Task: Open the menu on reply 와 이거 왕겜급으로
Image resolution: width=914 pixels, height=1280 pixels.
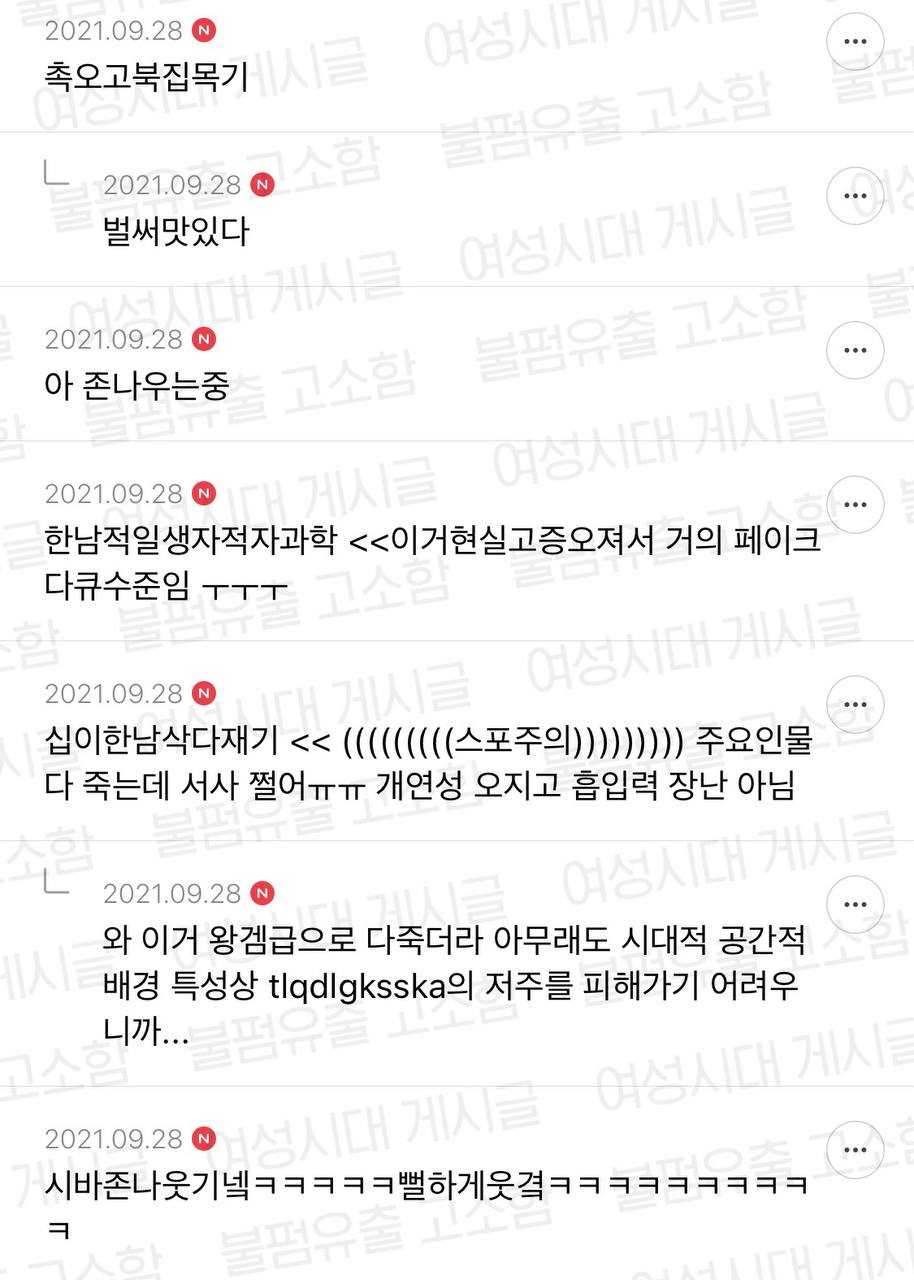Action: click(x=855, y=904)
